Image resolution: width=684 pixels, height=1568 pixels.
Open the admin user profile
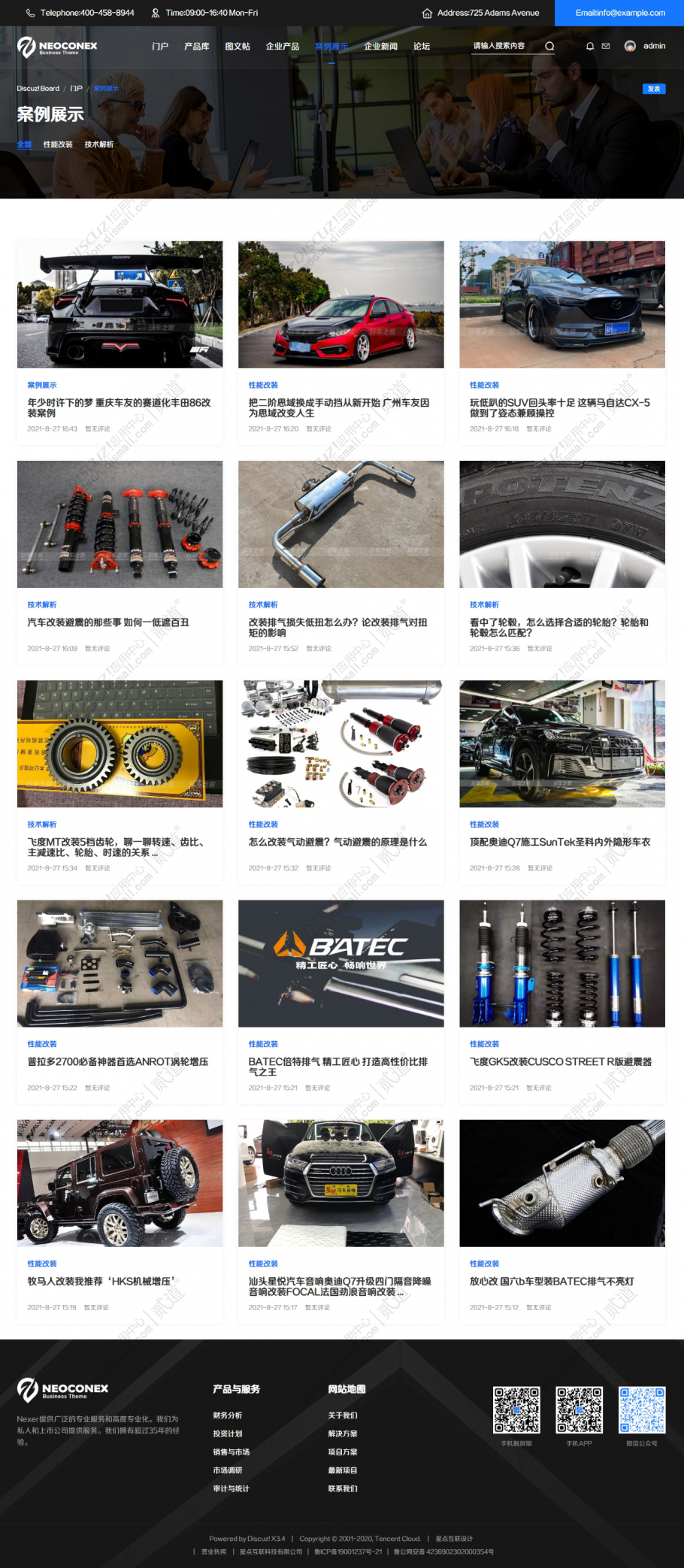tap(645, 46)
